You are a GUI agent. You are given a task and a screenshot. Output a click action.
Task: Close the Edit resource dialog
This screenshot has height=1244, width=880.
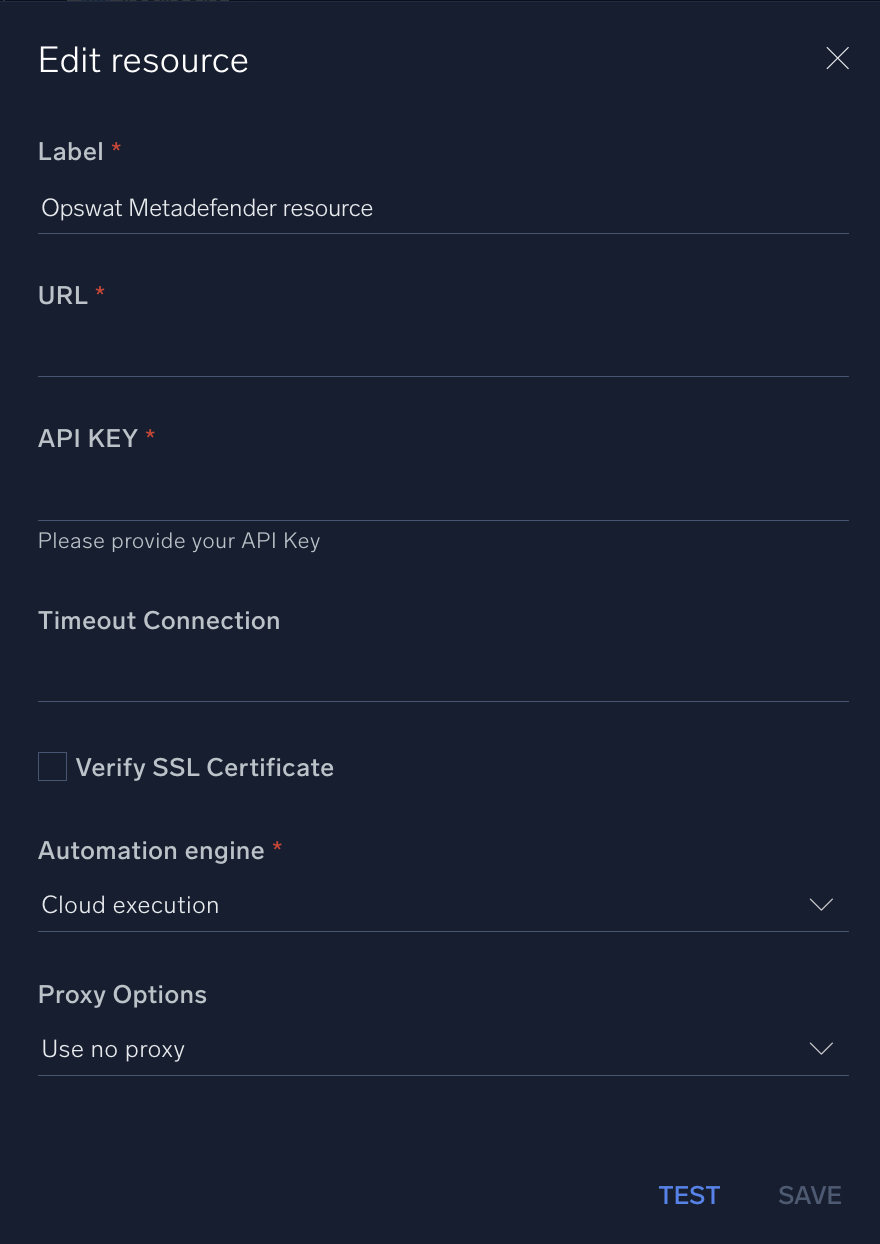[837, 58]
